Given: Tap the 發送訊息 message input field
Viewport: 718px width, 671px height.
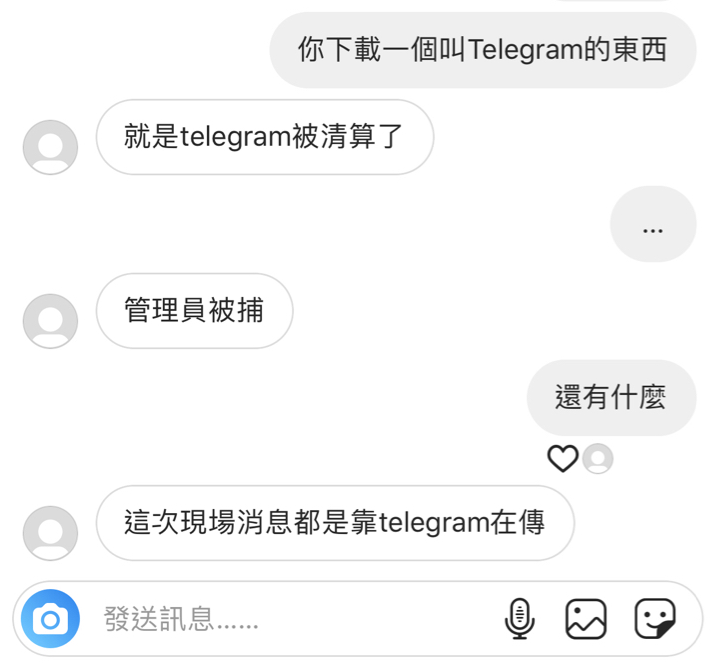Looking at the screenshot, I should 290,620.
